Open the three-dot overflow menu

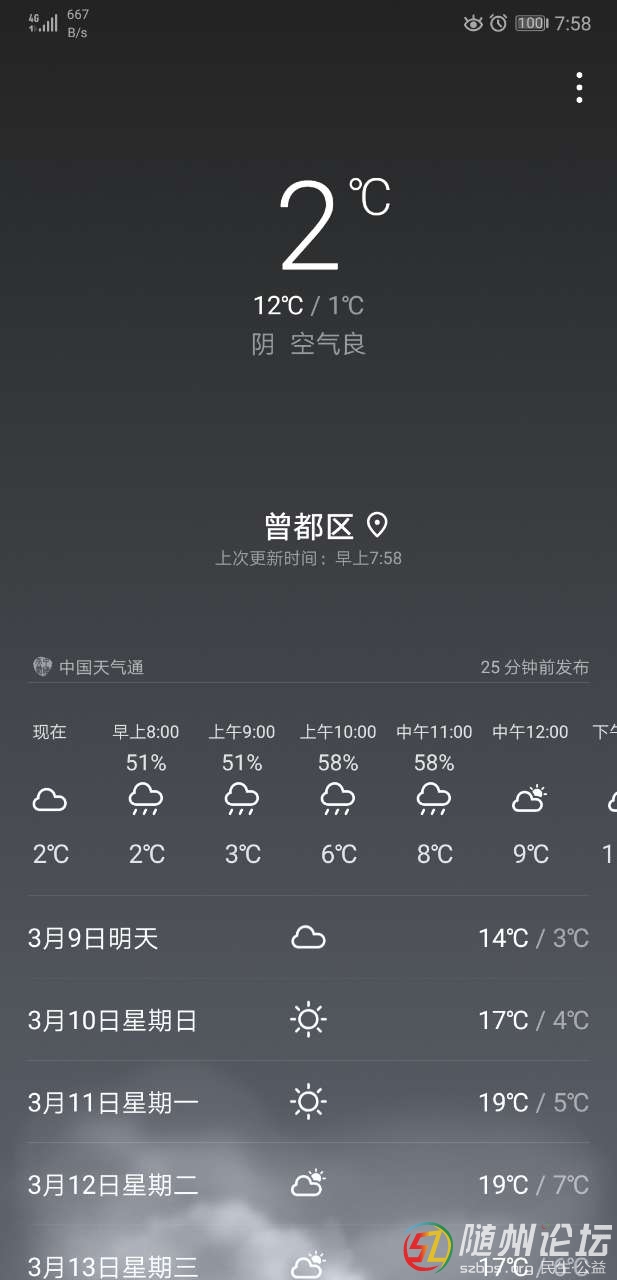(x=579, y=88)
